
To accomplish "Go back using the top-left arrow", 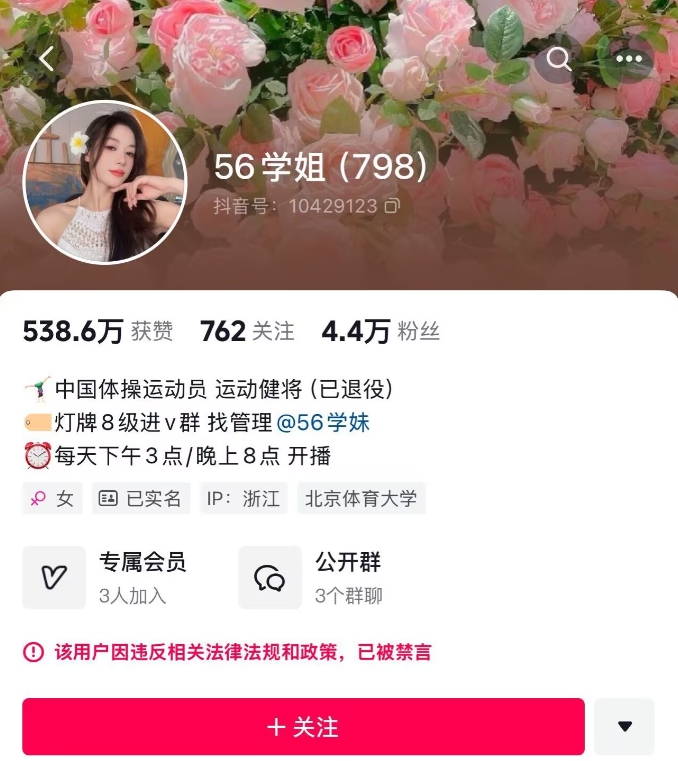I will coord(46,59).
